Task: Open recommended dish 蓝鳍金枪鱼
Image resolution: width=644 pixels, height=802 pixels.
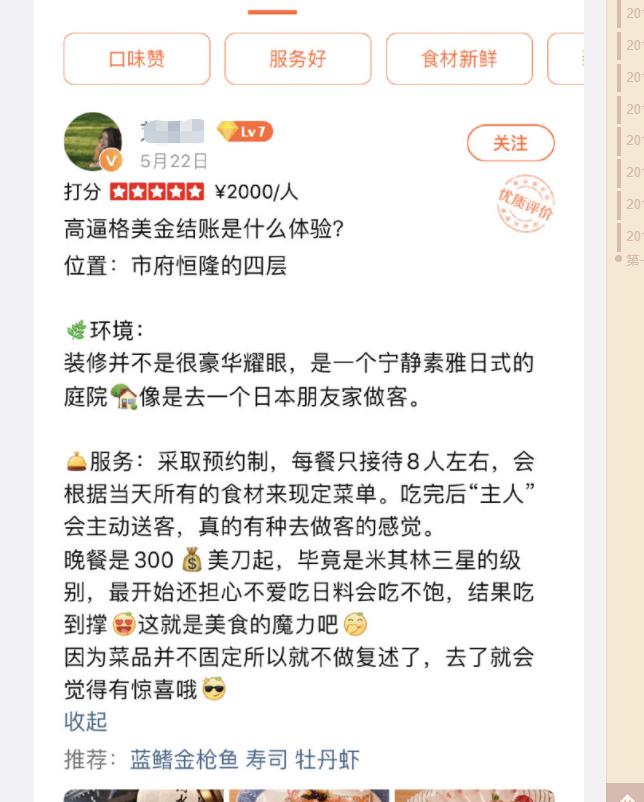Action: pyautogui.click(x=185, y=759)
